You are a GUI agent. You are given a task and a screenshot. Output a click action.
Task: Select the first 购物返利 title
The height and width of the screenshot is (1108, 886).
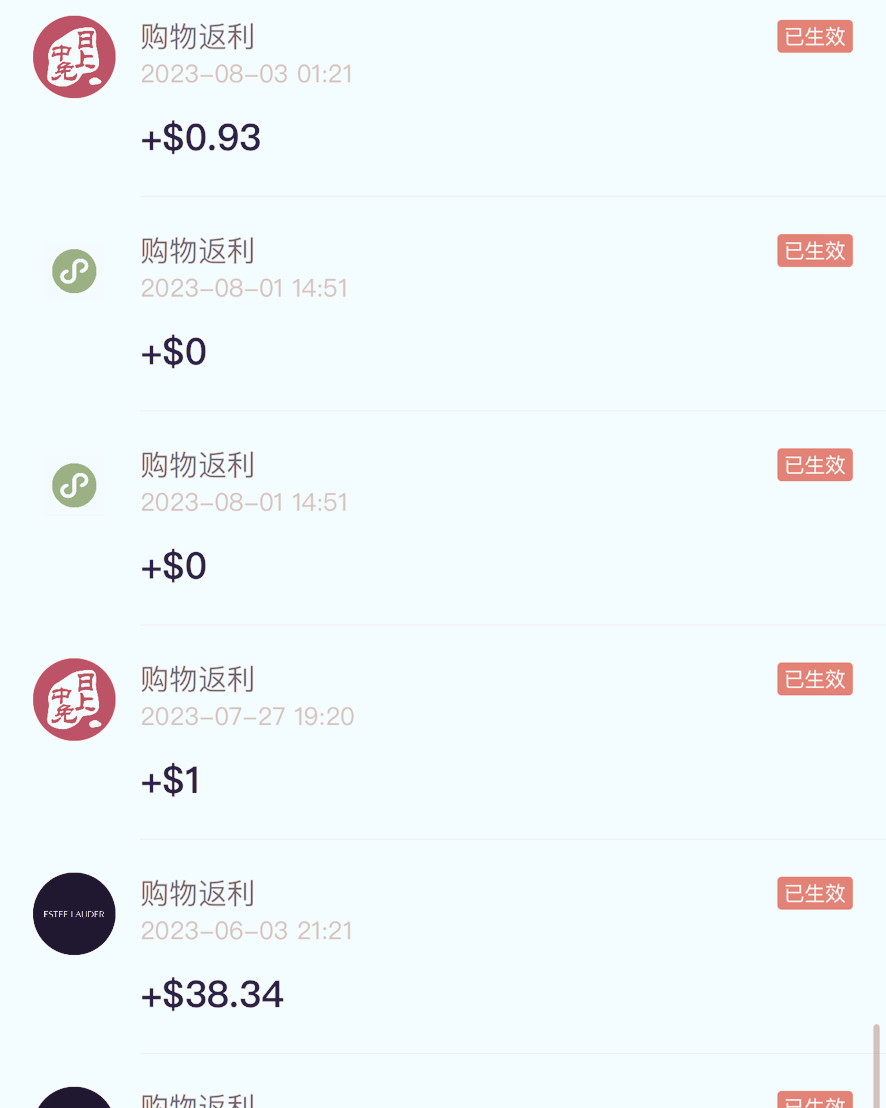click(196, 37)
